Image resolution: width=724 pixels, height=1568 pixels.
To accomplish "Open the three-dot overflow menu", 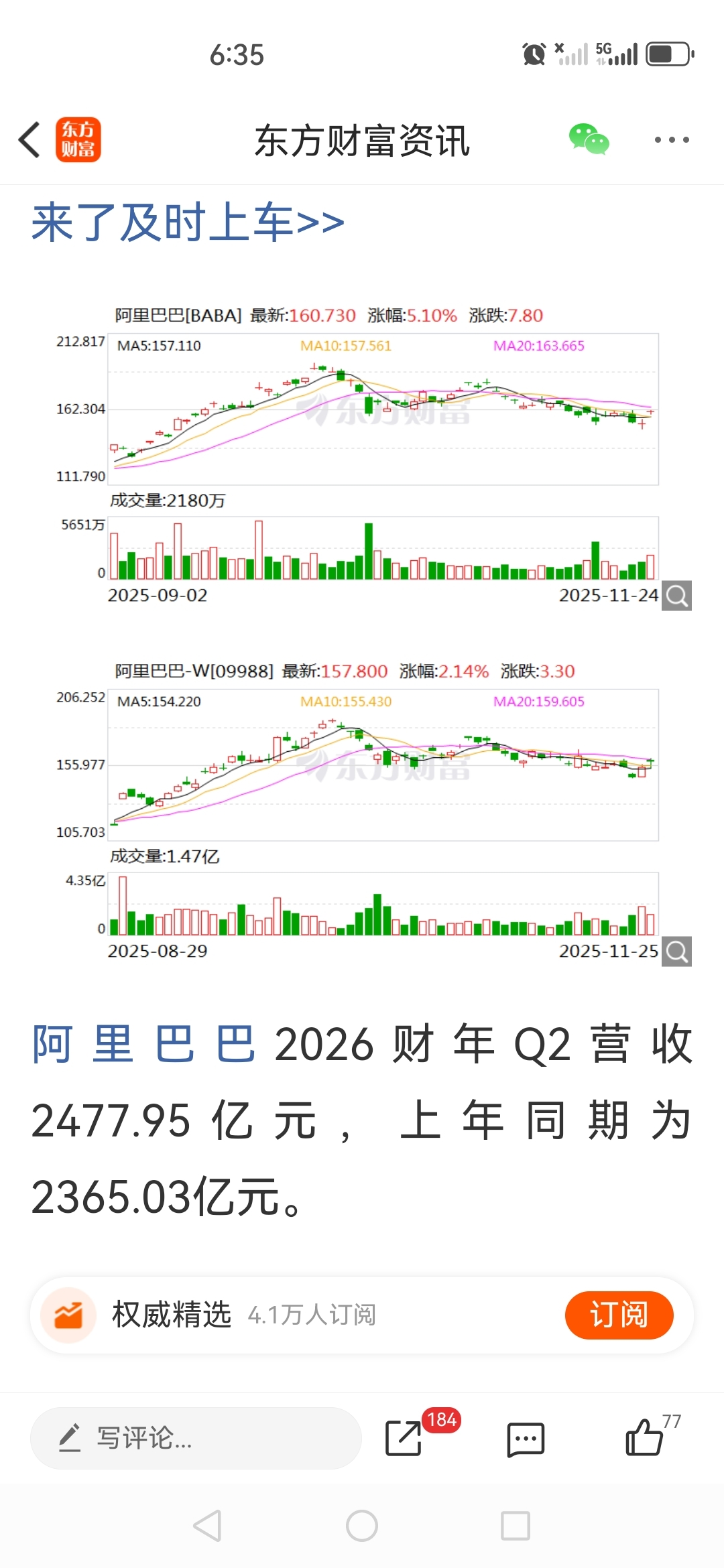I will tap(671, 139).
